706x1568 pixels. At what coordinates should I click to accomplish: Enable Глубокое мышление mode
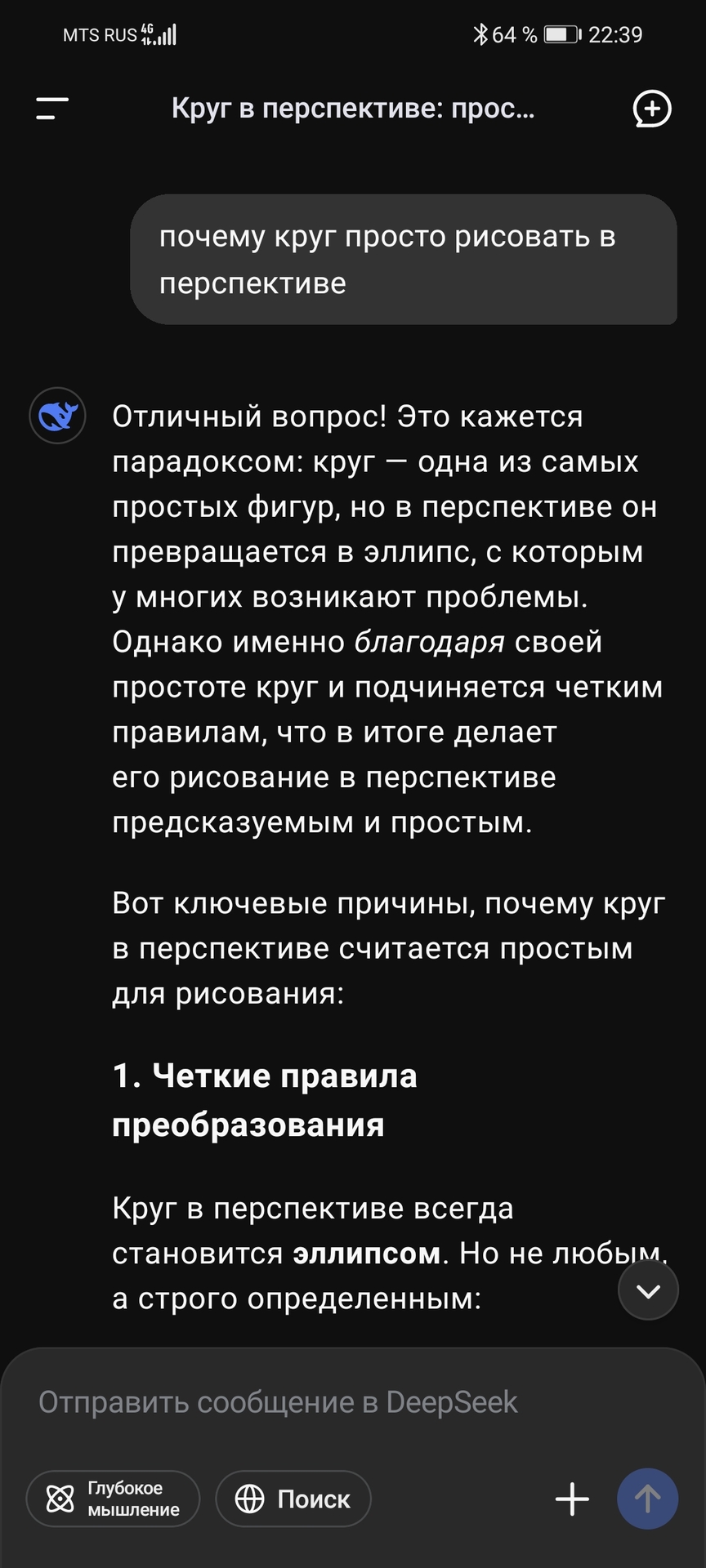(114, 1499)
